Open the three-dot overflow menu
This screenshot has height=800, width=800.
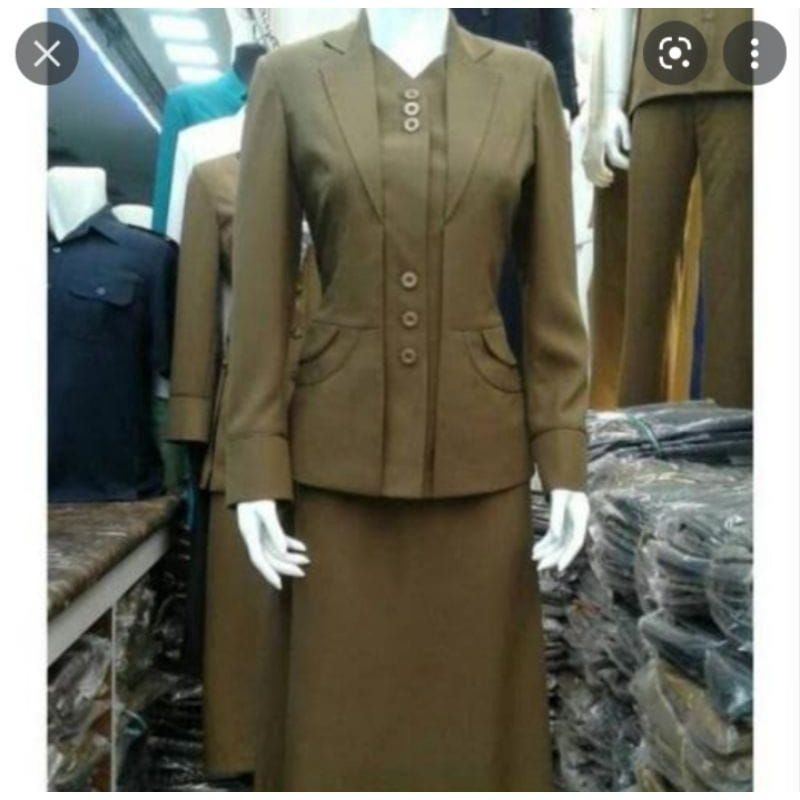[x=754, y=53]
